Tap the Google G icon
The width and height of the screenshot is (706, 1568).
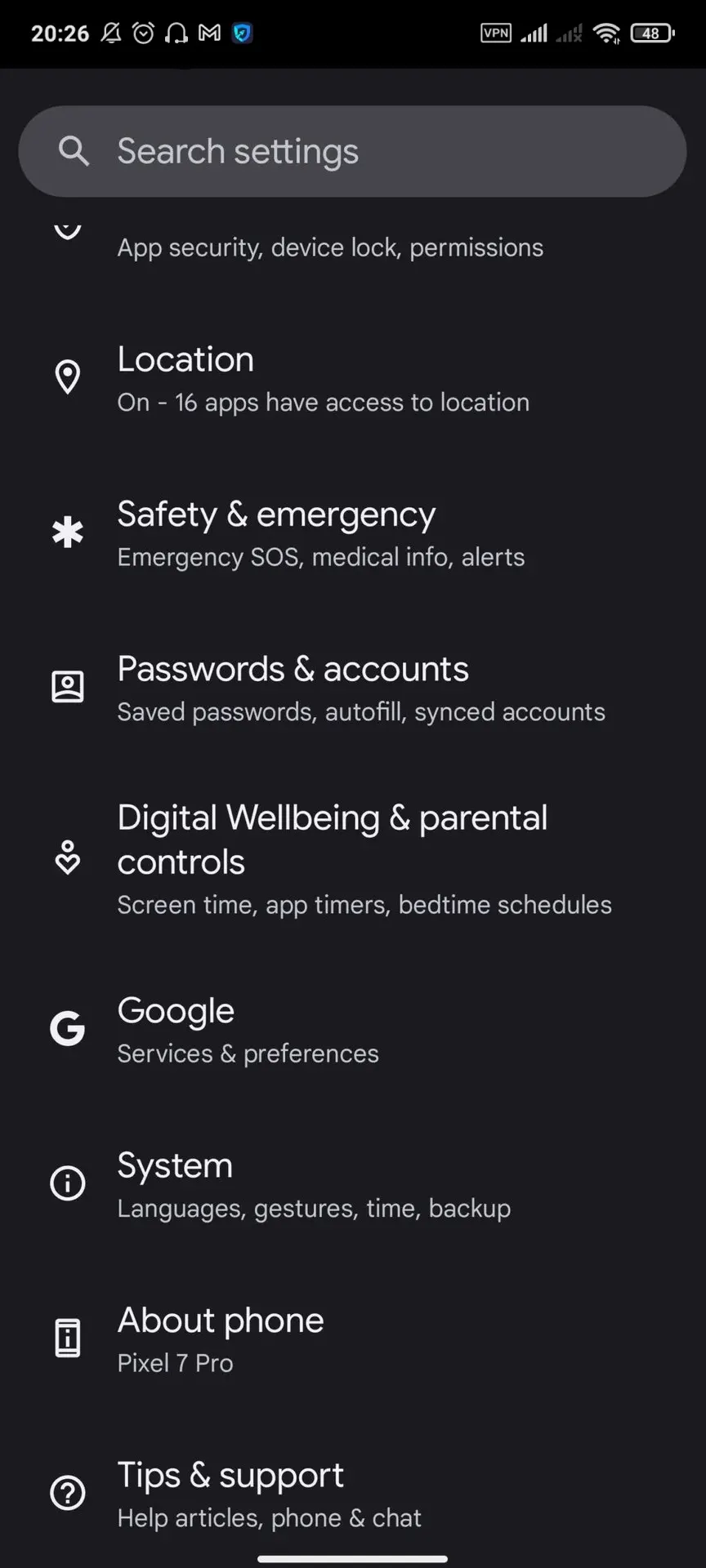pos(66,1028)
